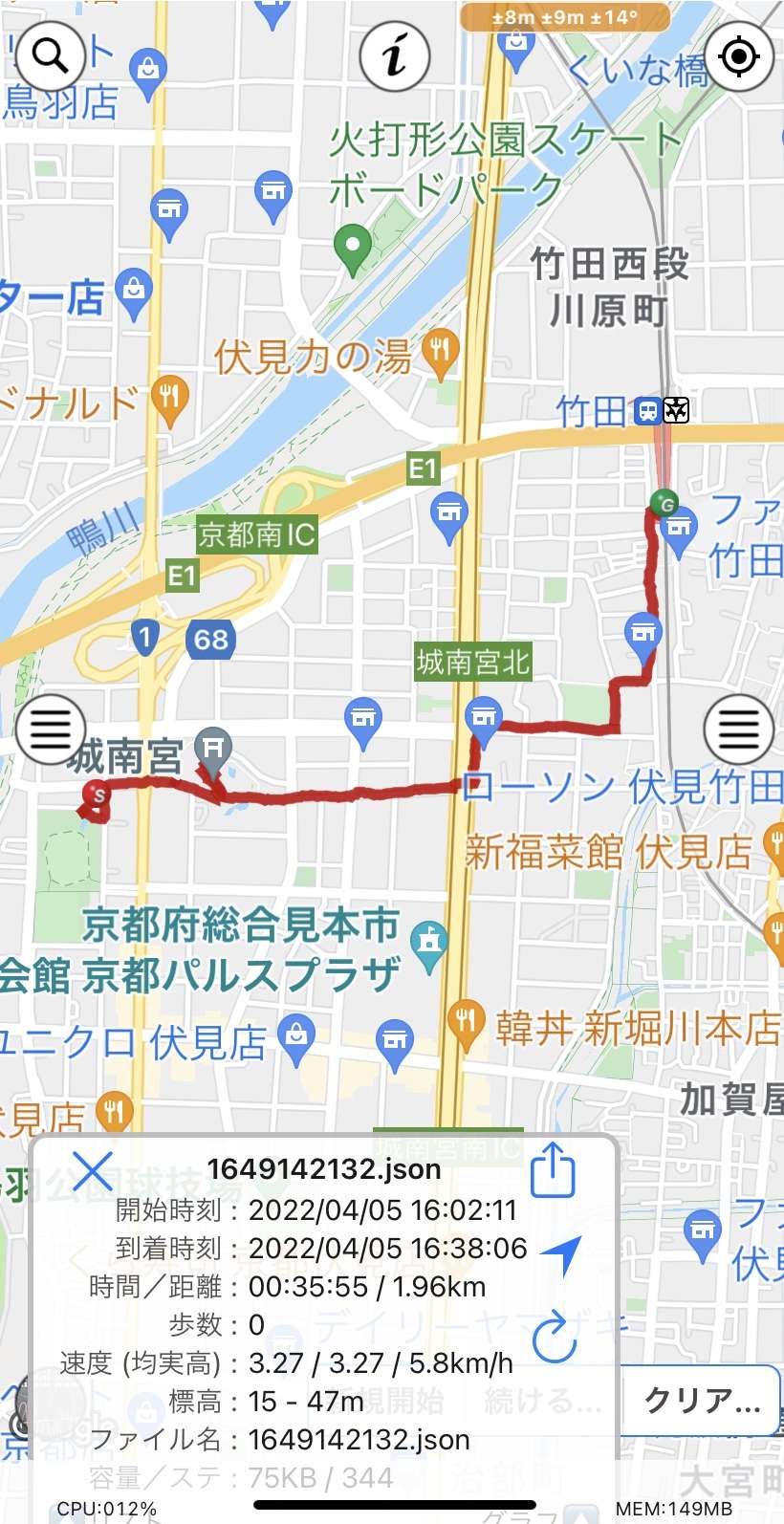This screenshot has width=784, height=1524.
Task: Share the 1649142132.json track
Action: (x=553, y=1170)
